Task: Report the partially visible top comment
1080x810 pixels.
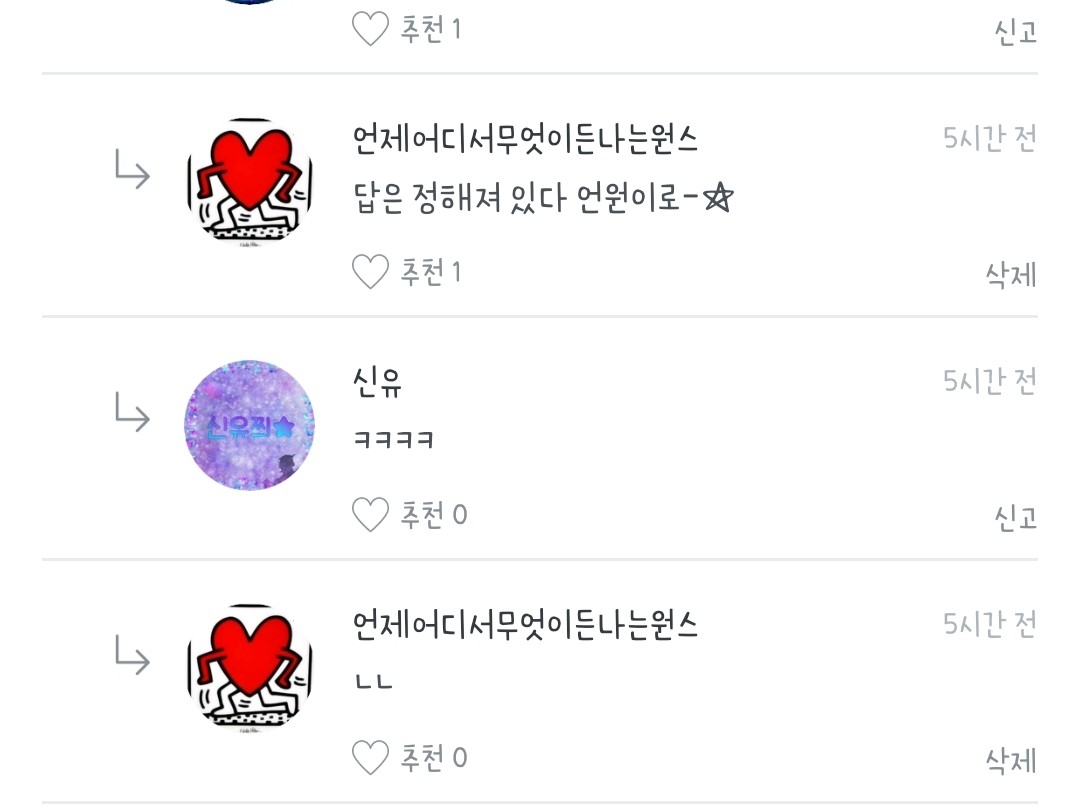Action: pyautogui.click(x=1015, y=31)
